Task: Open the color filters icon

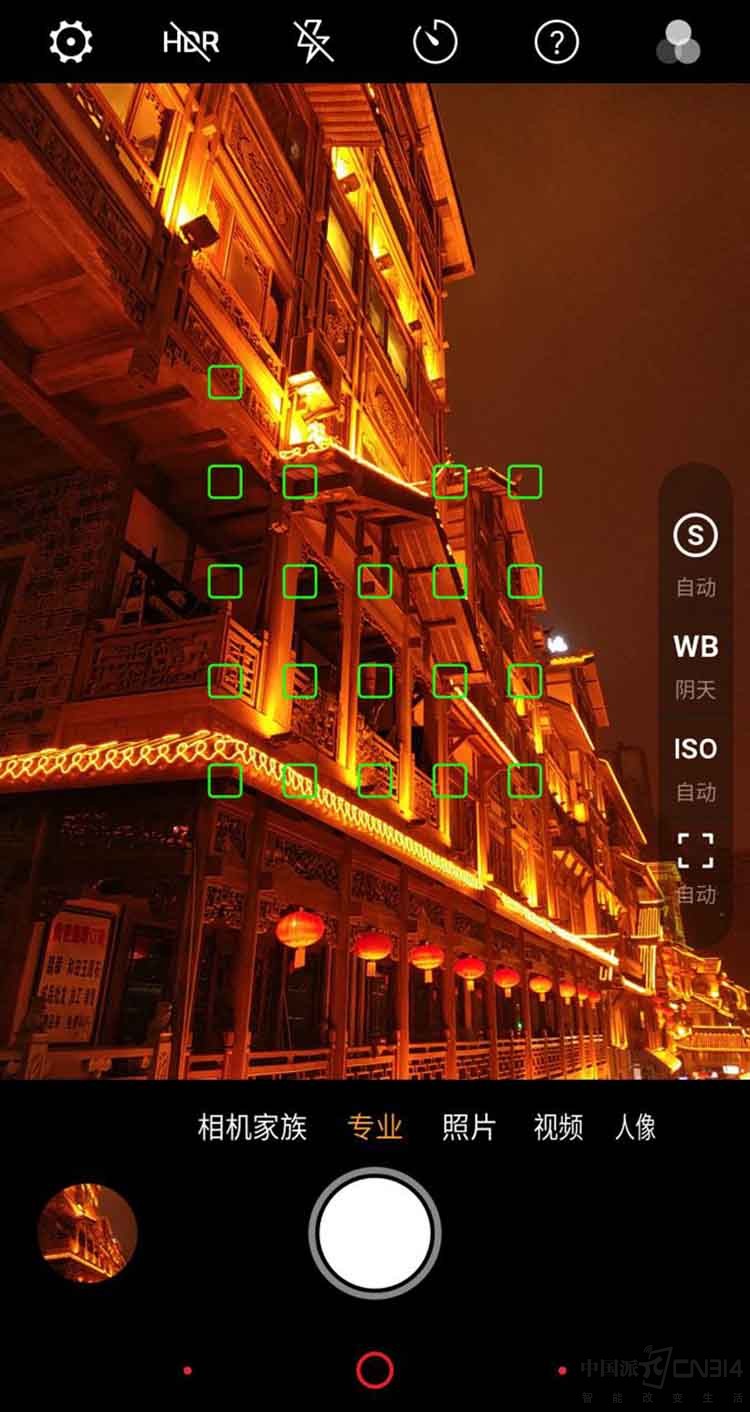Action: pyautogui.click(x=678, y=42)
